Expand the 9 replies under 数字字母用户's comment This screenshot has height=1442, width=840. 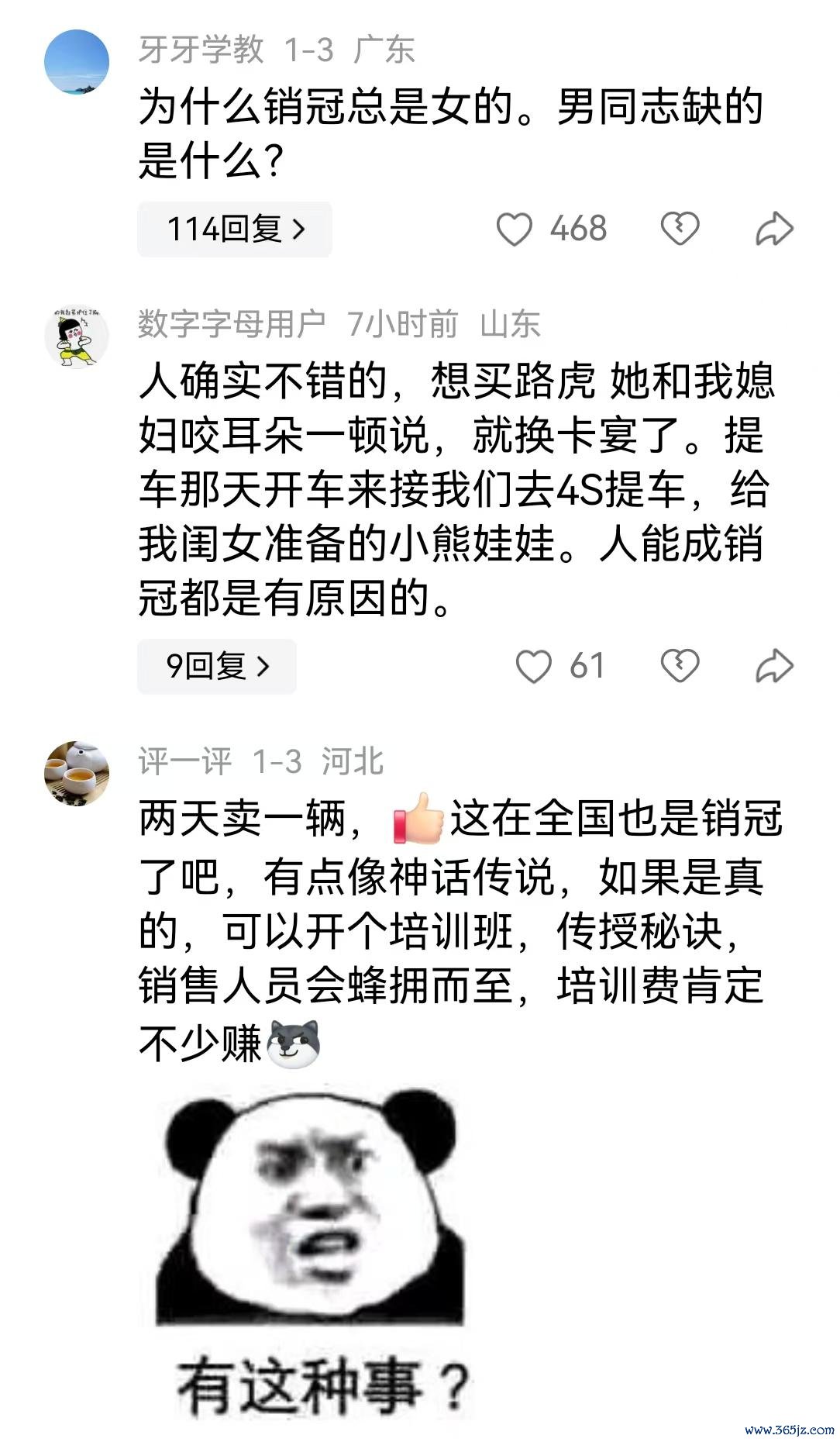pos(217,666)
